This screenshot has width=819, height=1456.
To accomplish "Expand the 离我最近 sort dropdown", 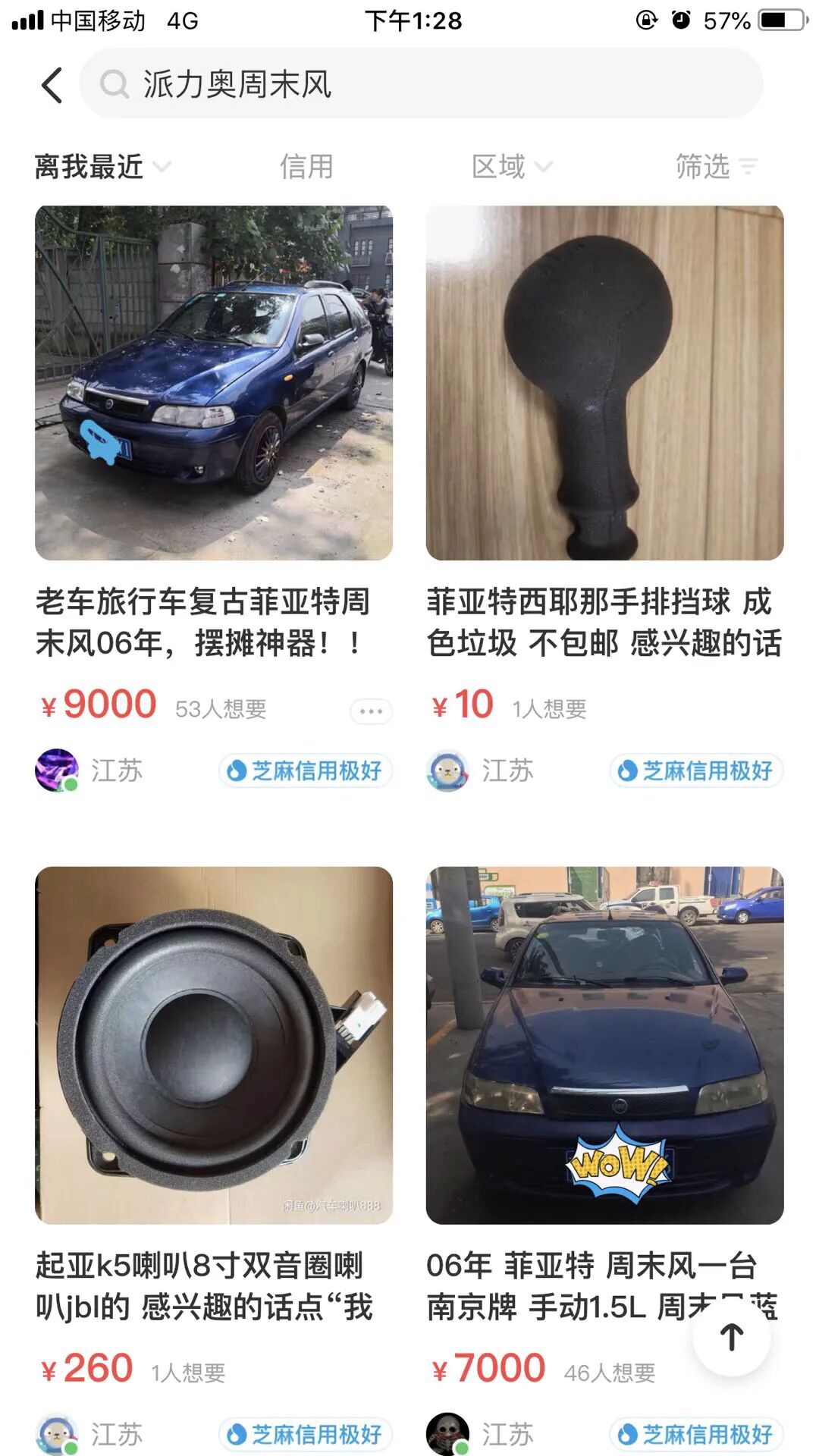I will pos(102,167).
